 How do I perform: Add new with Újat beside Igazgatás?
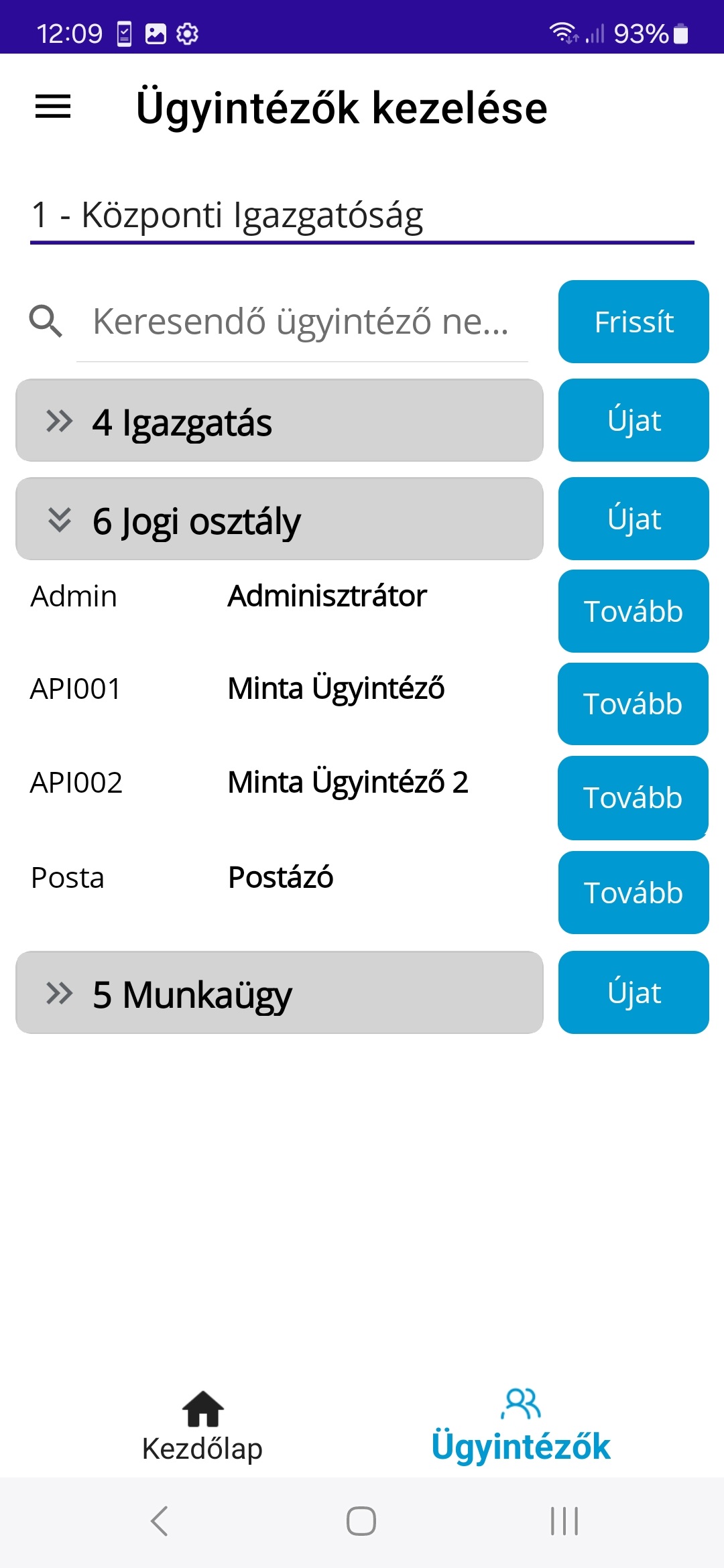click(x=633, y=420)
